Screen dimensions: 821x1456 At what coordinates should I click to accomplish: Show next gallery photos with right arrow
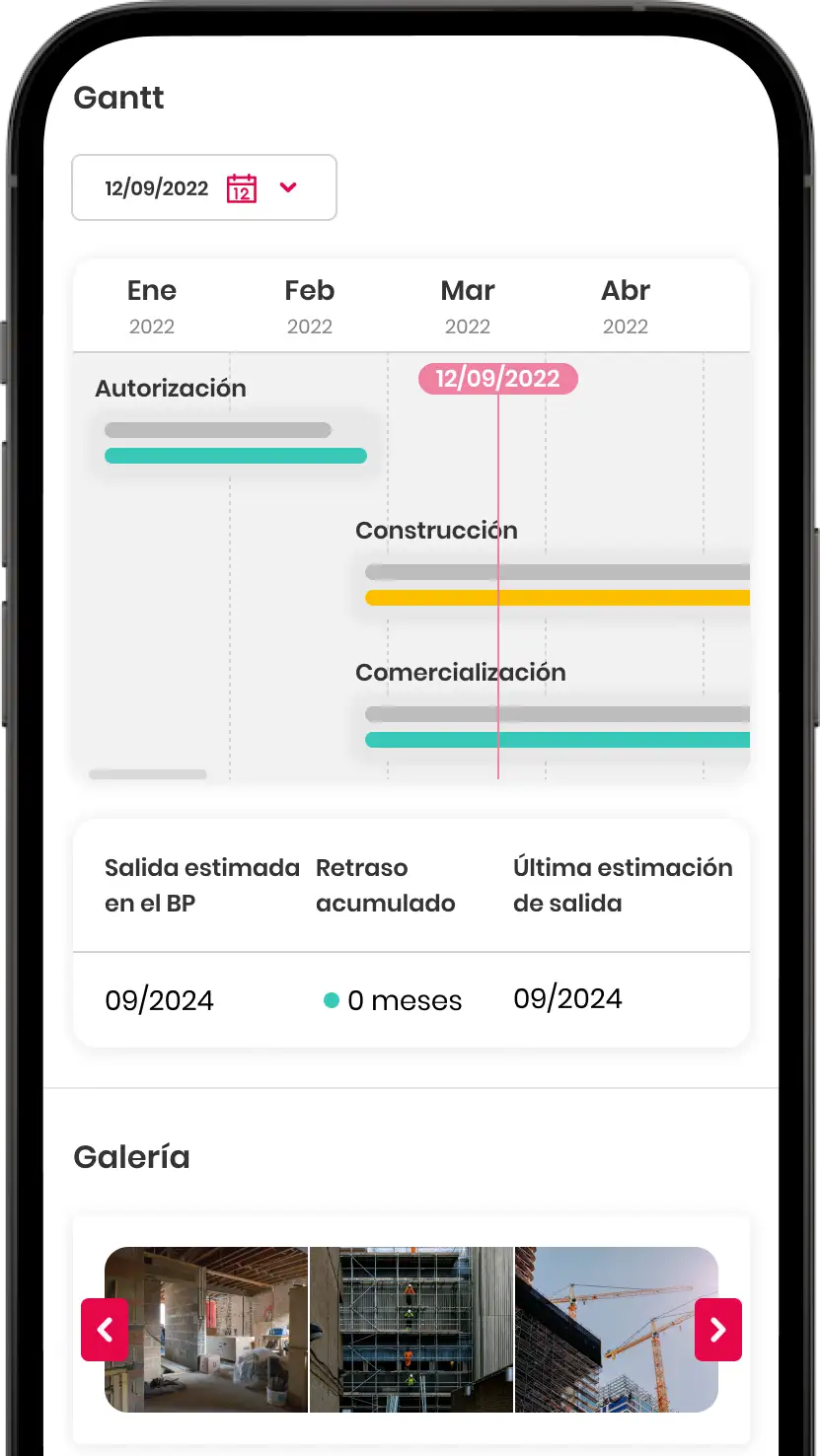click(x=718, y=1330)
